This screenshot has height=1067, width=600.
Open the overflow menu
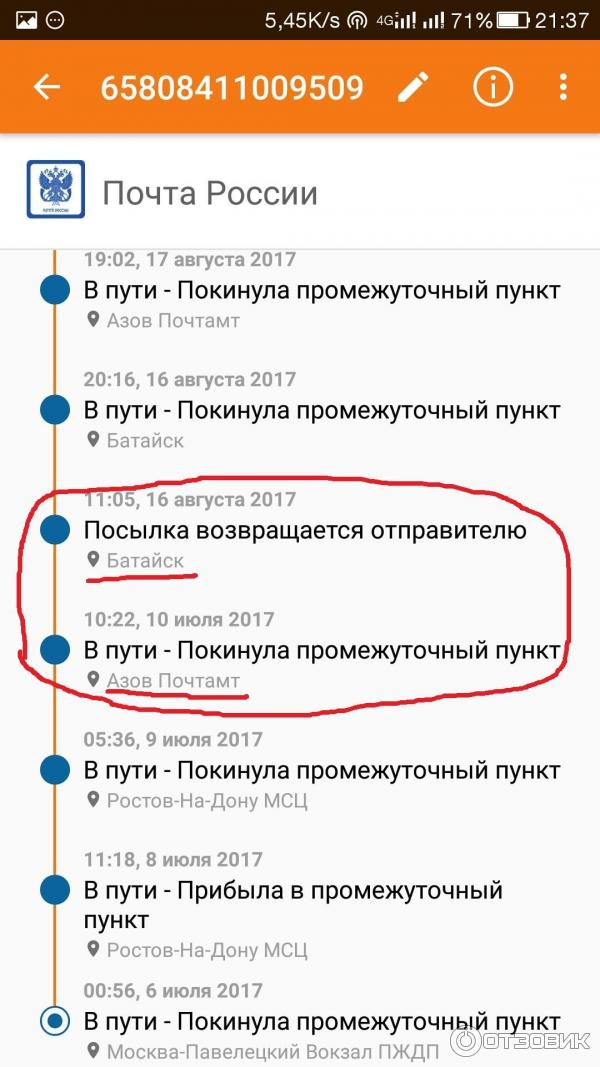[x=563, y=88]
